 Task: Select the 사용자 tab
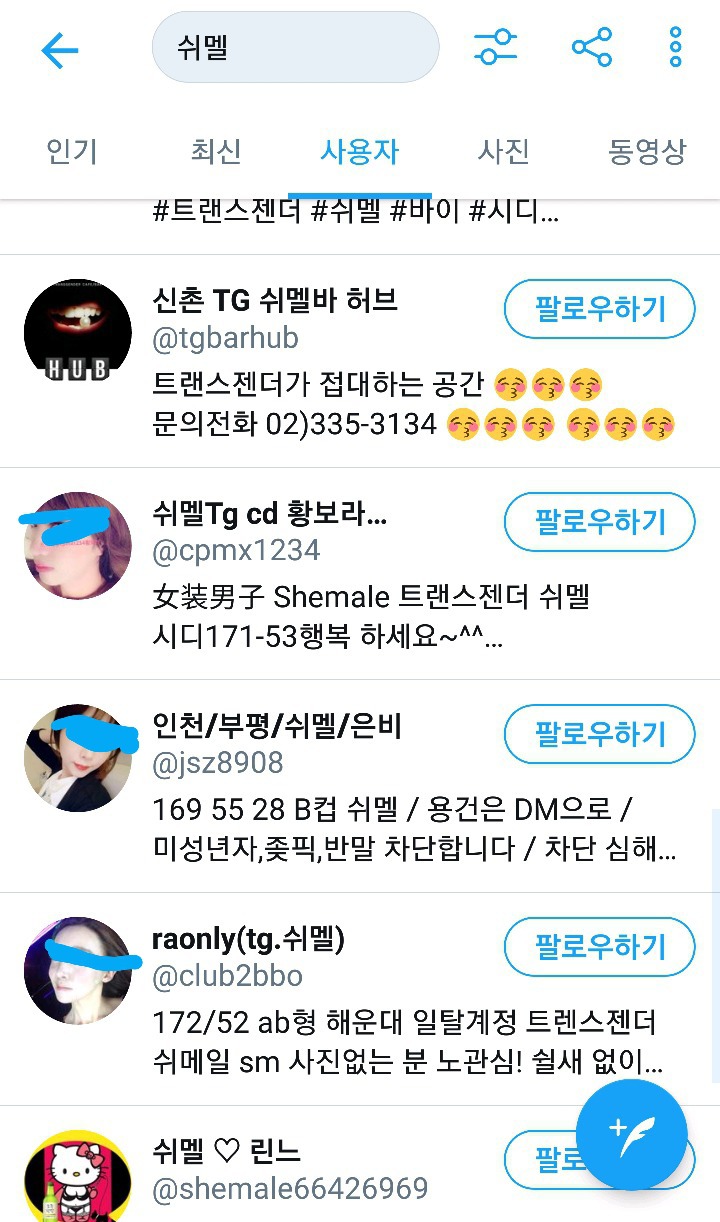(359, 152)
